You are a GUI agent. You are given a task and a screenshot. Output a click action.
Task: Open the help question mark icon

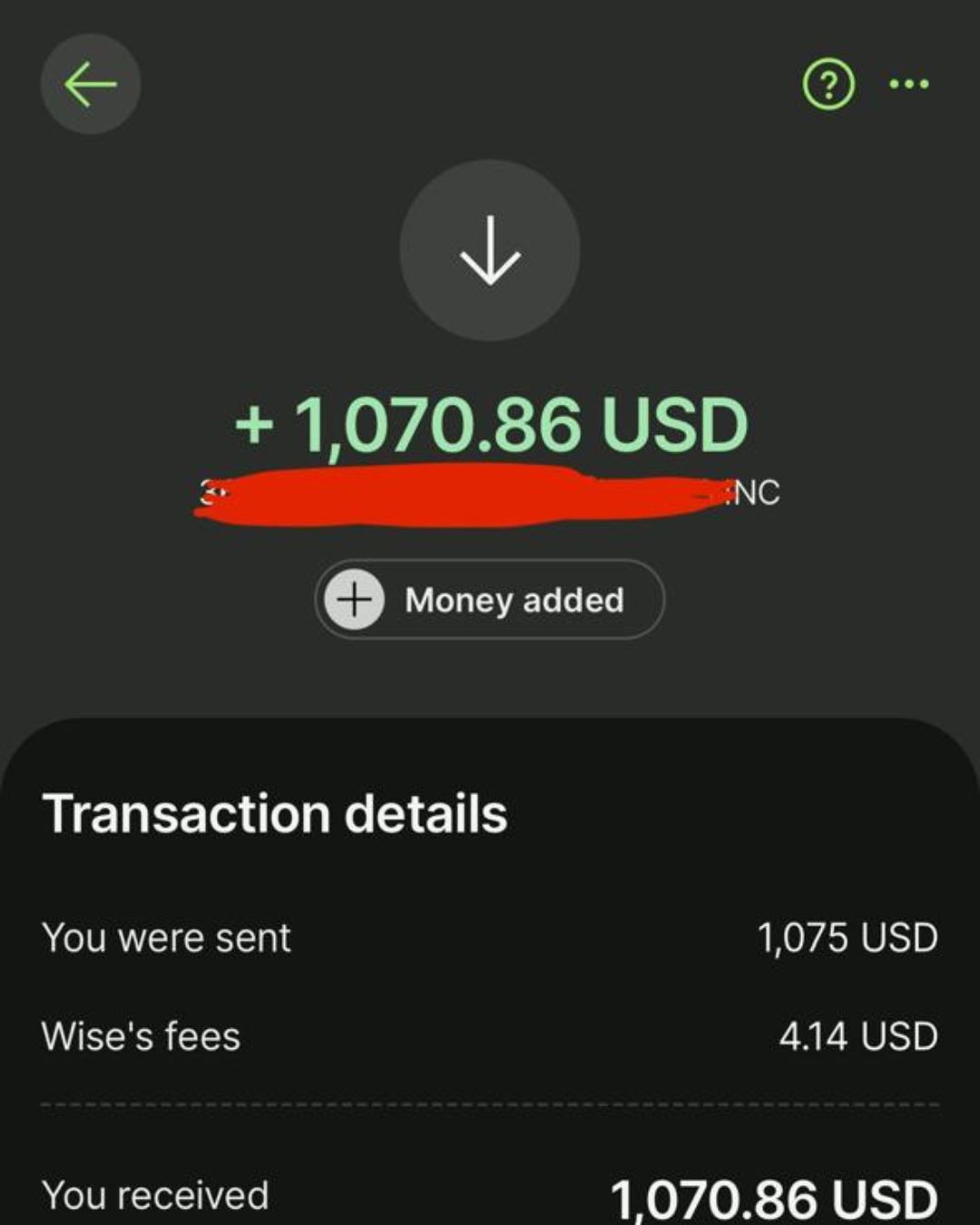coord(828,84)
